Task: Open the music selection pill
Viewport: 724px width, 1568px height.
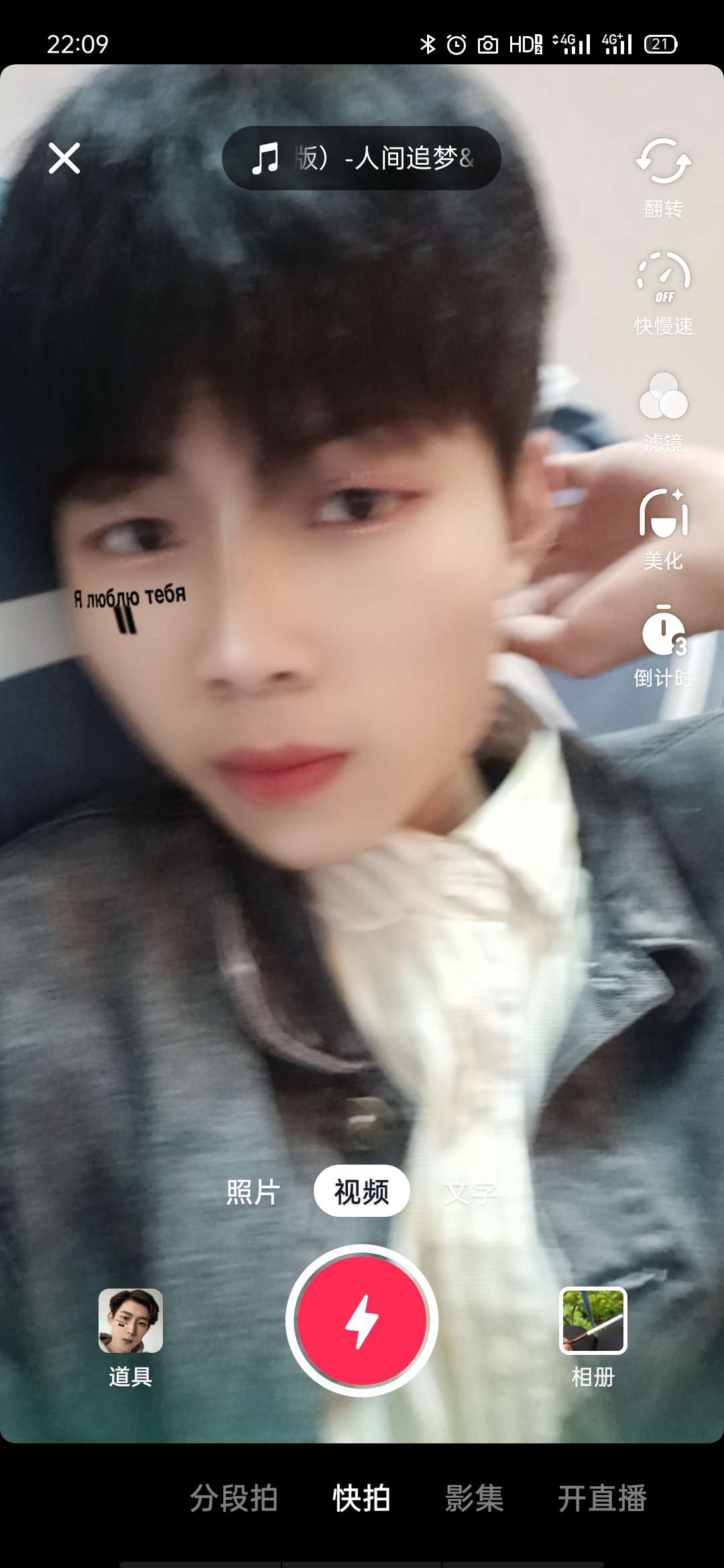Action: point(361,158)
